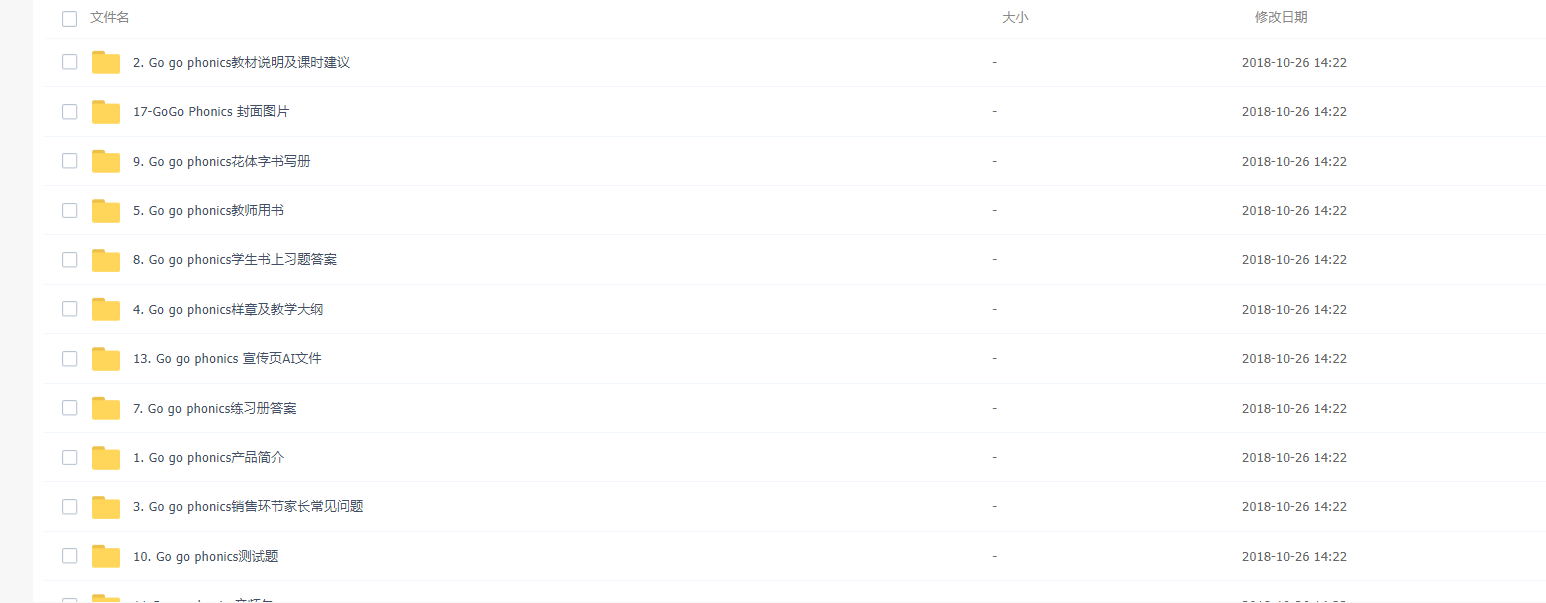Screen dimensions: 1546x603
Task: Tick the select-all checkbox beside 文件名
Action: click(x=69, y=18)
